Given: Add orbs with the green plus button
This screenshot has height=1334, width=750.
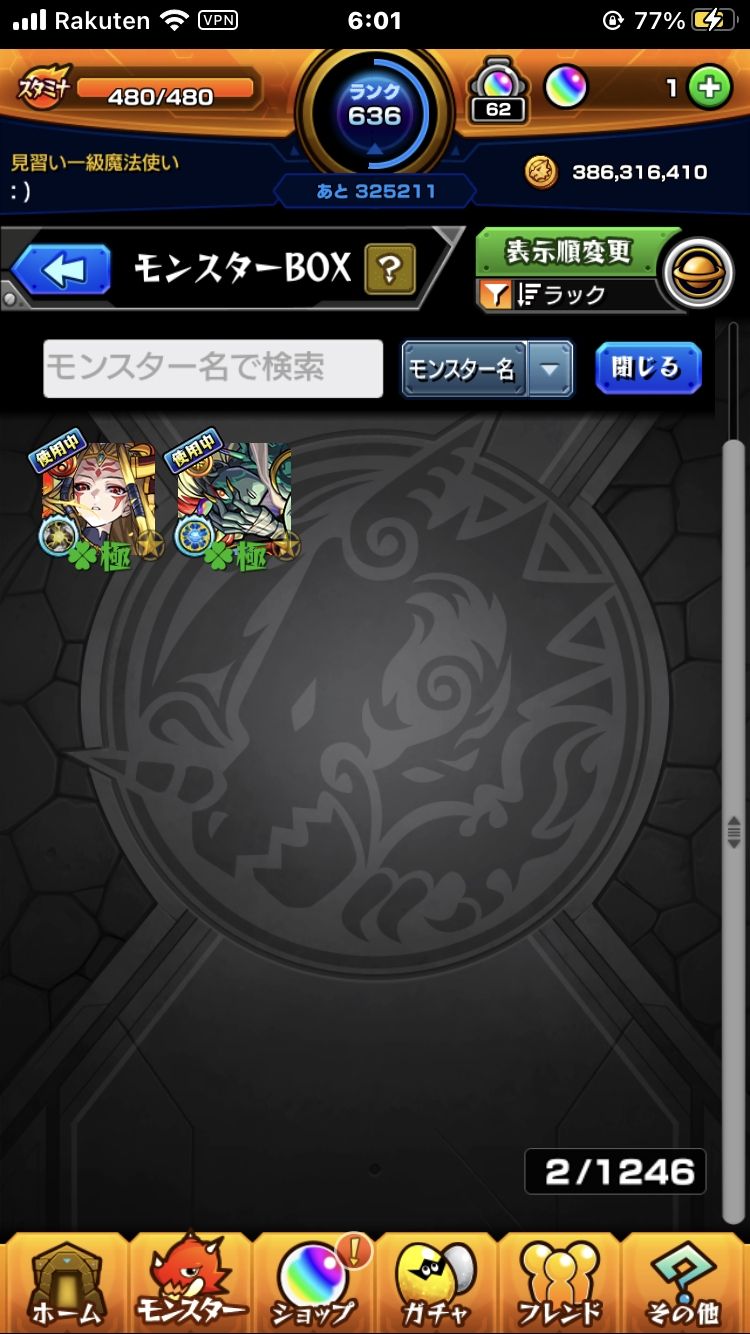Looking at the screenshot, I should point(709,89).
